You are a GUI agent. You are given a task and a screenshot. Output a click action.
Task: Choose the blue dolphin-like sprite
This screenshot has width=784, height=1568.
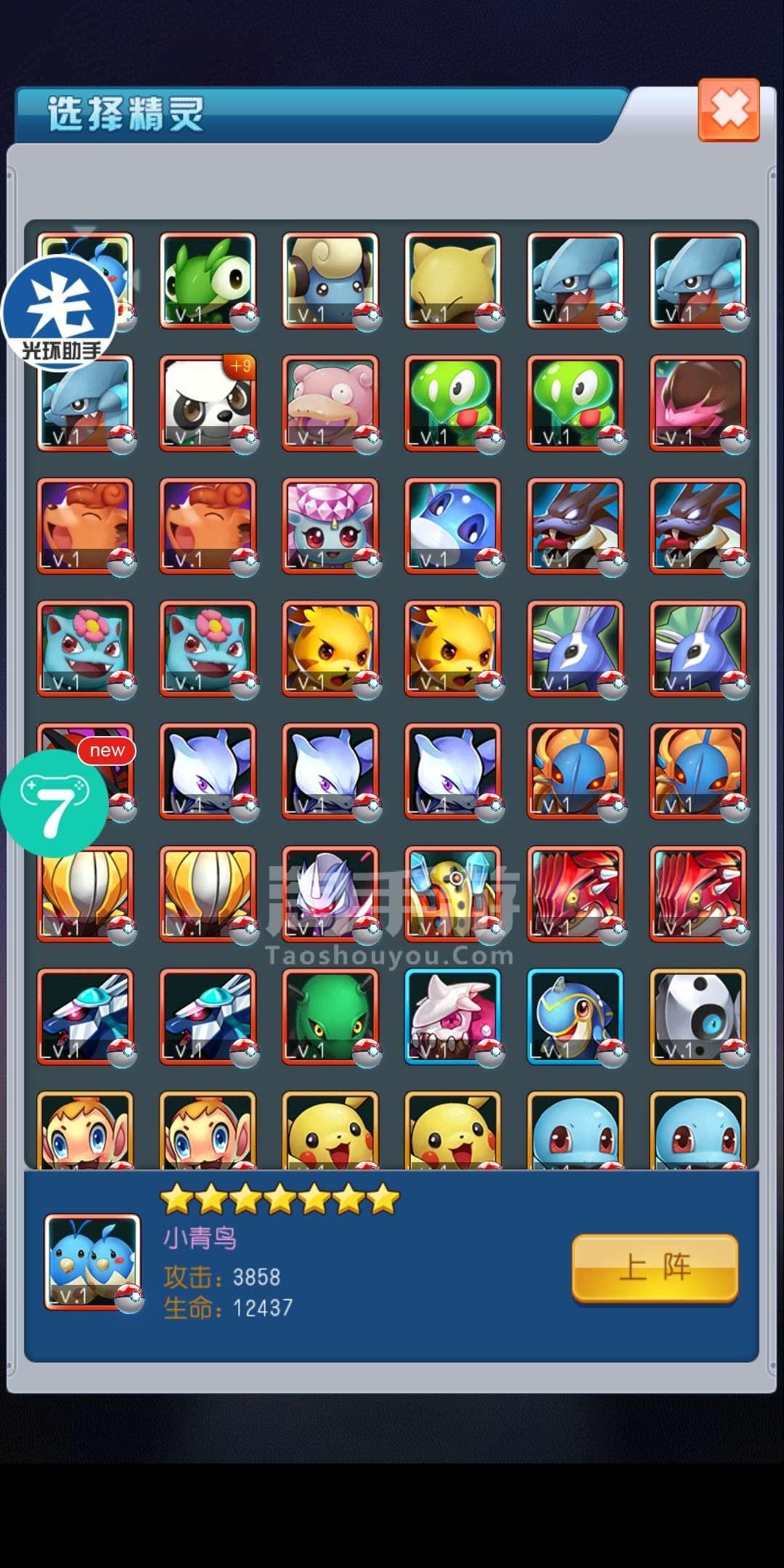pos(452,526)
